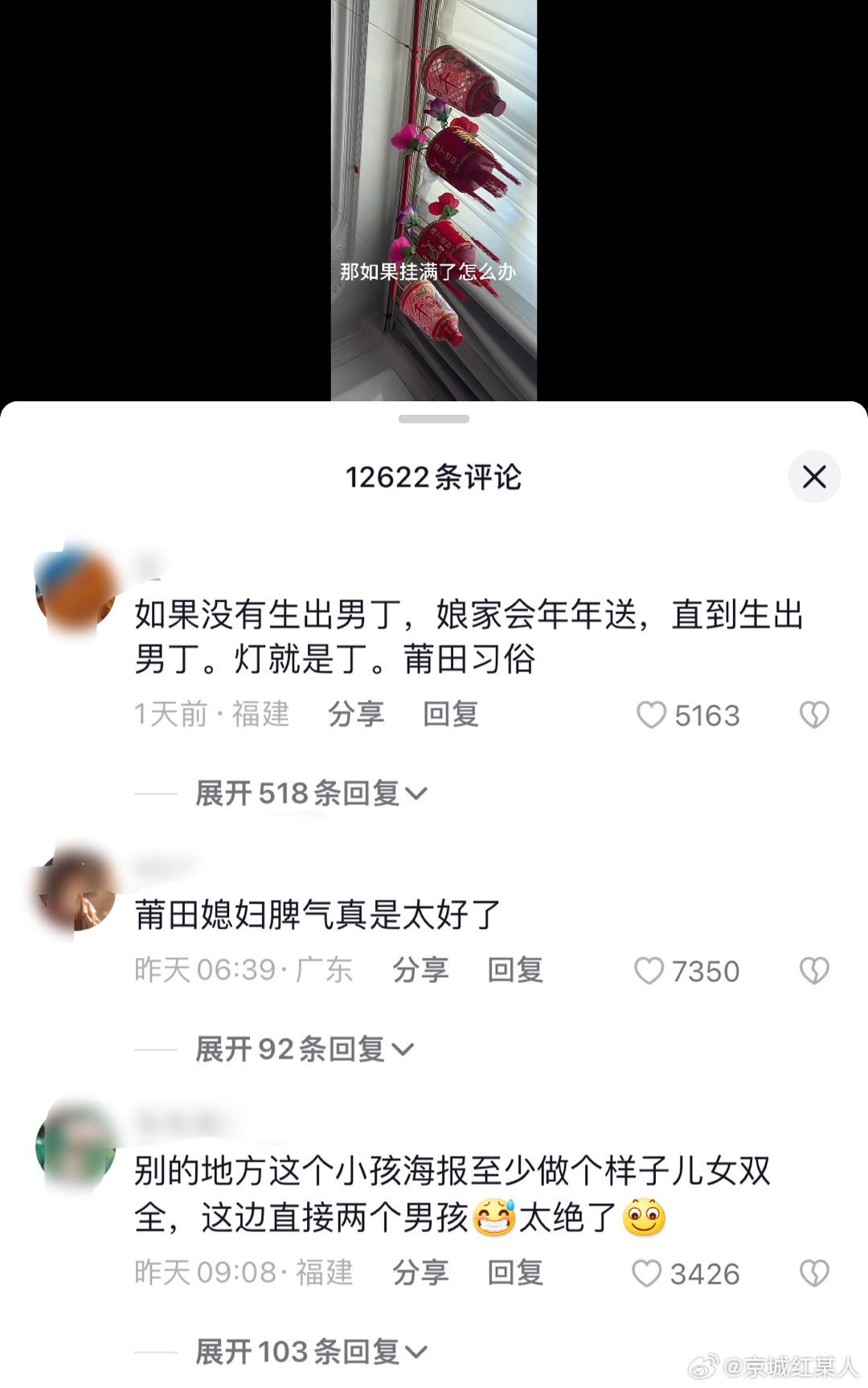Dislike the 小孩海报 comment
The width and height of the screenshot is (868, 1388).
(x=813, y=1273)
